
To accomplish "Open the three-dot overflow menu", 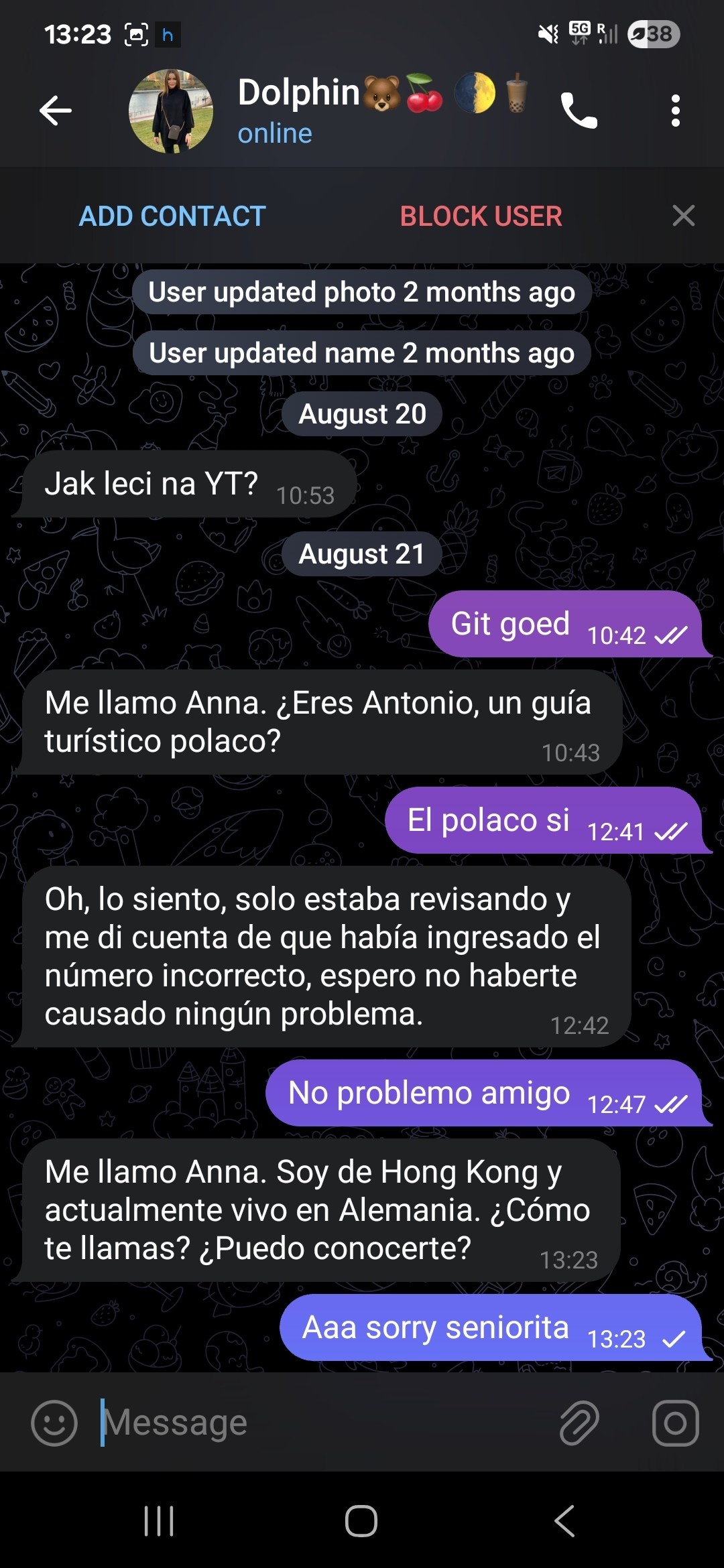I will (x=675, y=111).
